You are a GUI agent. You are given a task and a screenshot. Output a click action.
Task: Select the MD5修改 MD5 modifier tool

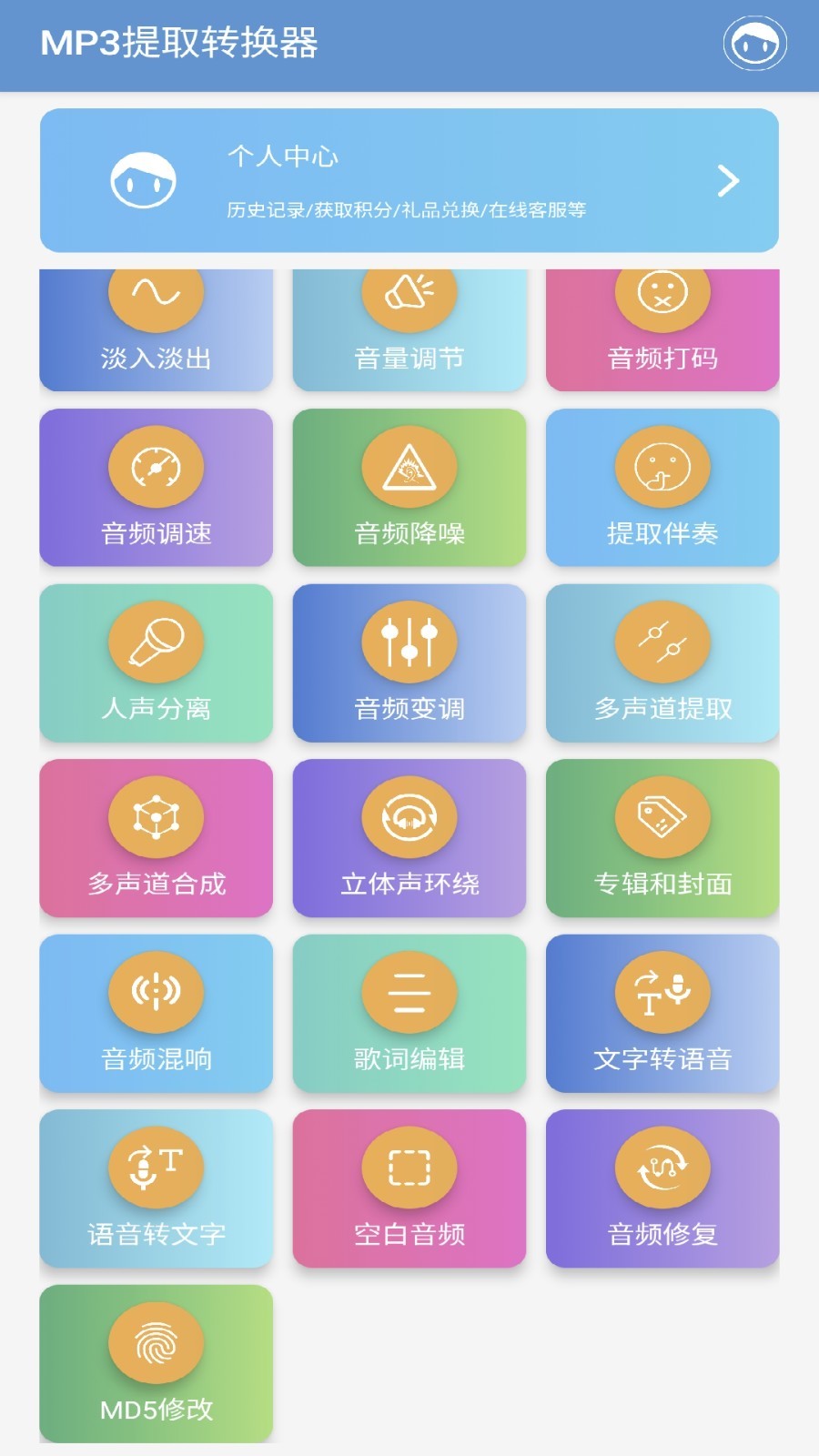click(156, 1365)
